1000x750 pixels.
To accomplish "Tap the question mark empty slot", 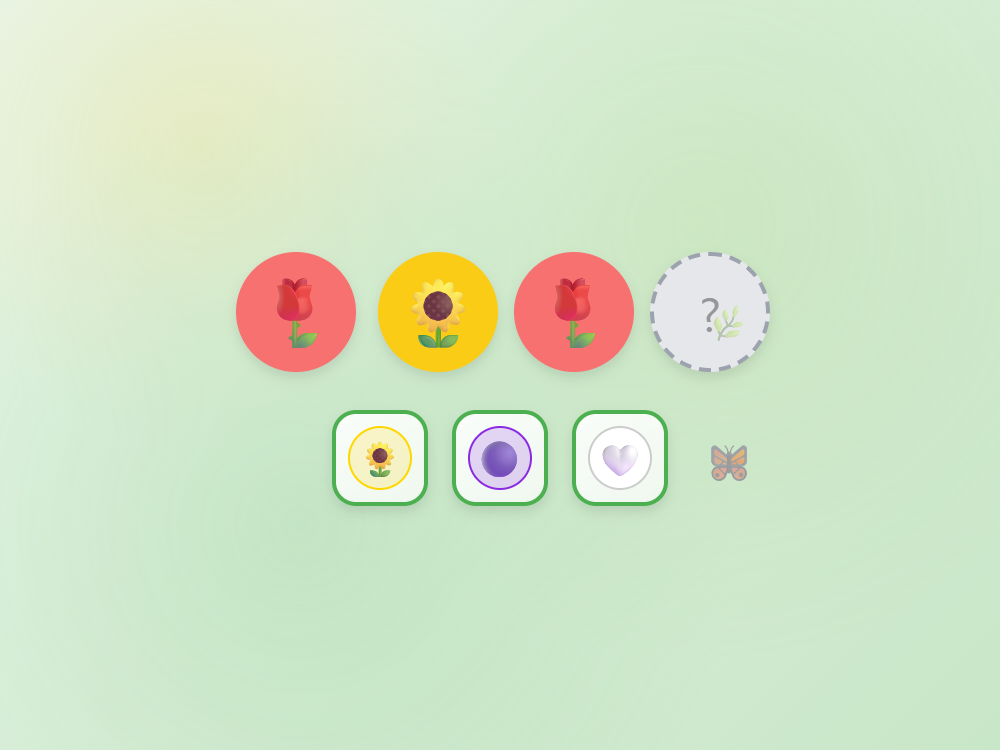I will [710, 312].
